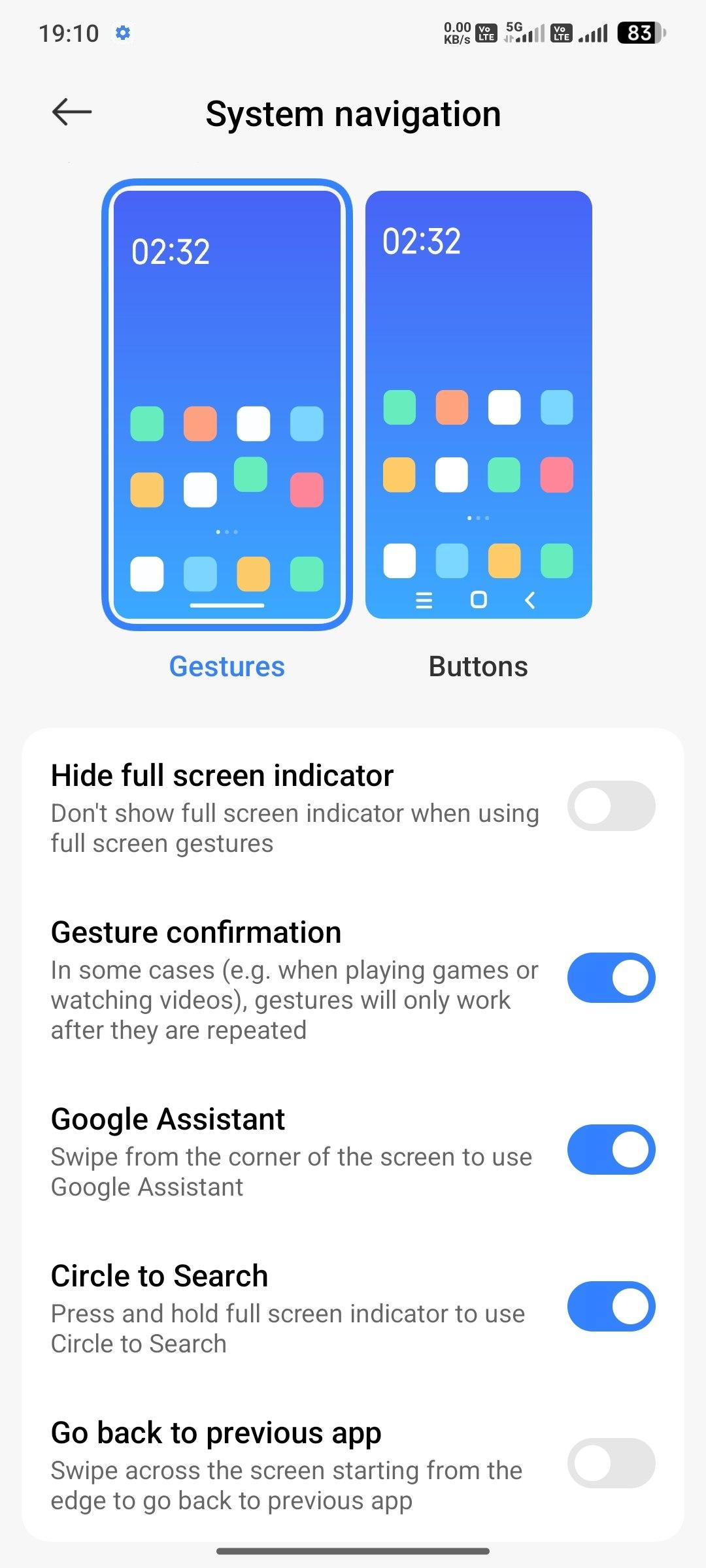Go back using the top-left arrow
Viewport: 706px width, 1568px height.
(x=72, y=112)
